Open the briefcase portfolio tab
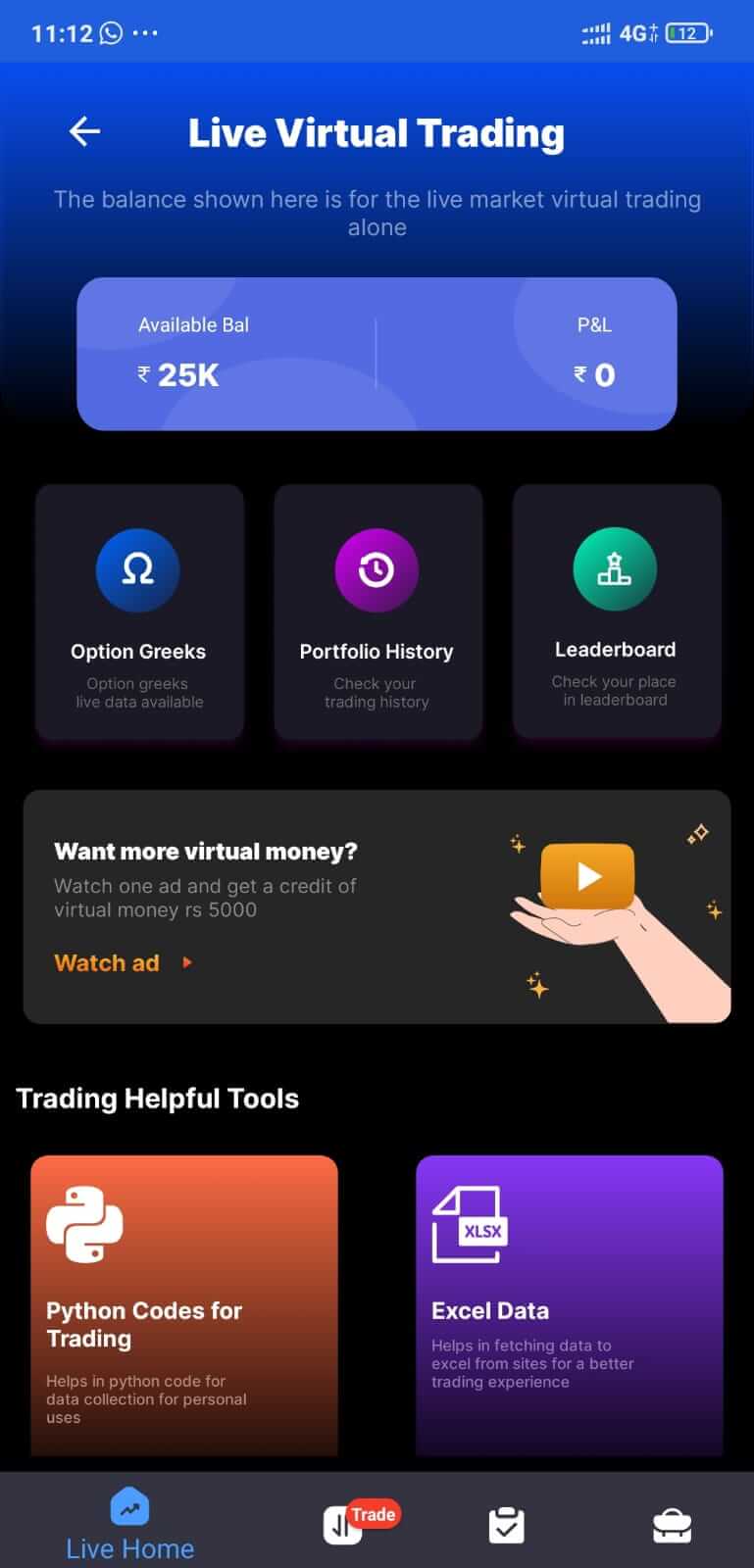The image size is (754, 1568). coord(672,1526)
